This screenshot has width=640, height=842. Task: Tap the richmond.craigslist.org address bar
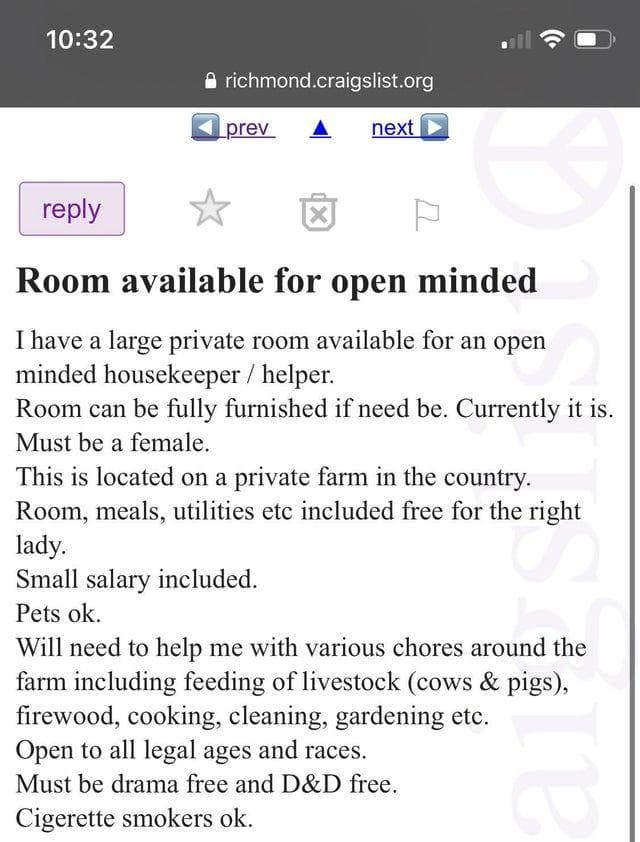(x=318, y=80)
